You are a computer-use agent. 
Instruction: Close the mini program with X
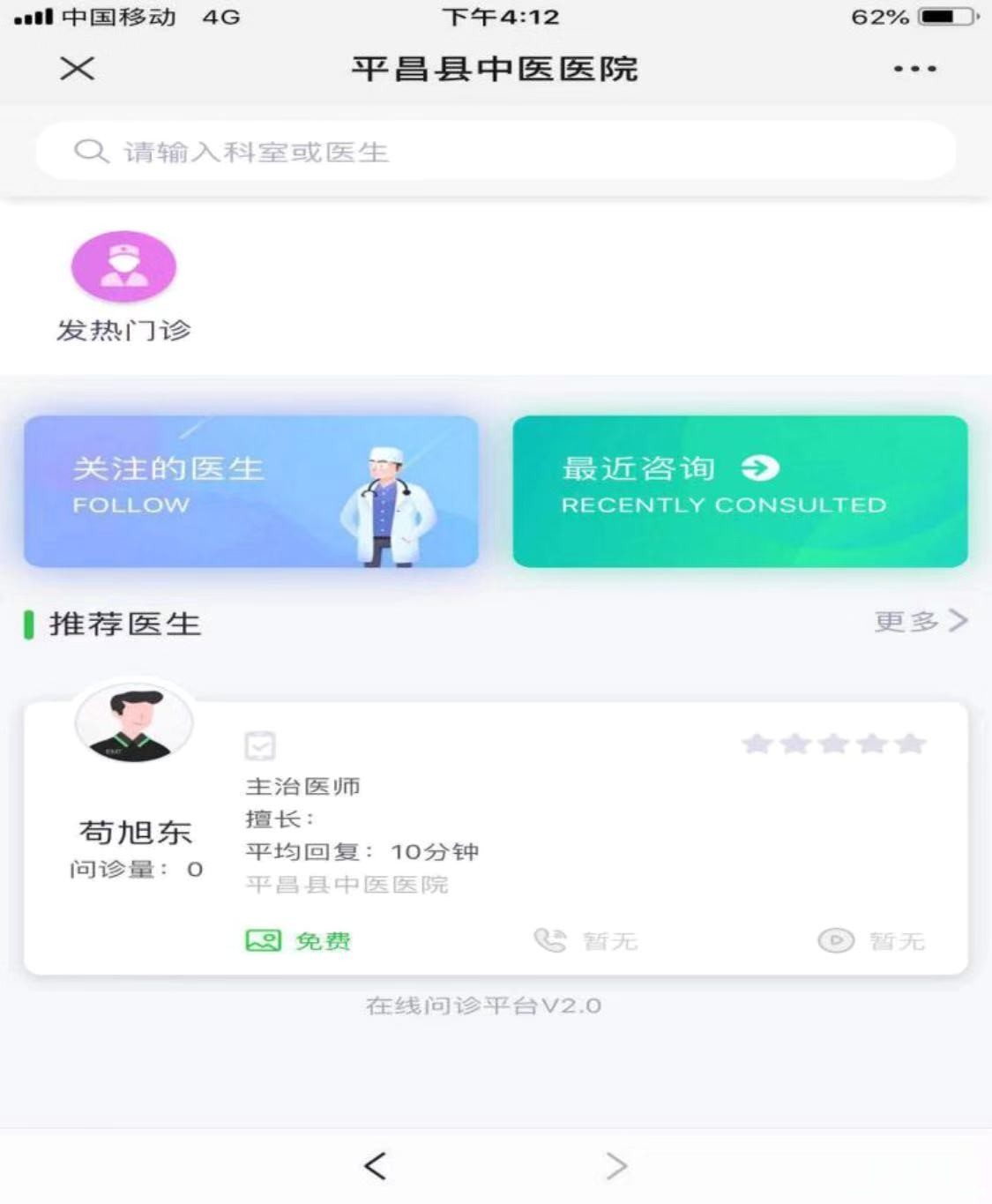[77, 69]
